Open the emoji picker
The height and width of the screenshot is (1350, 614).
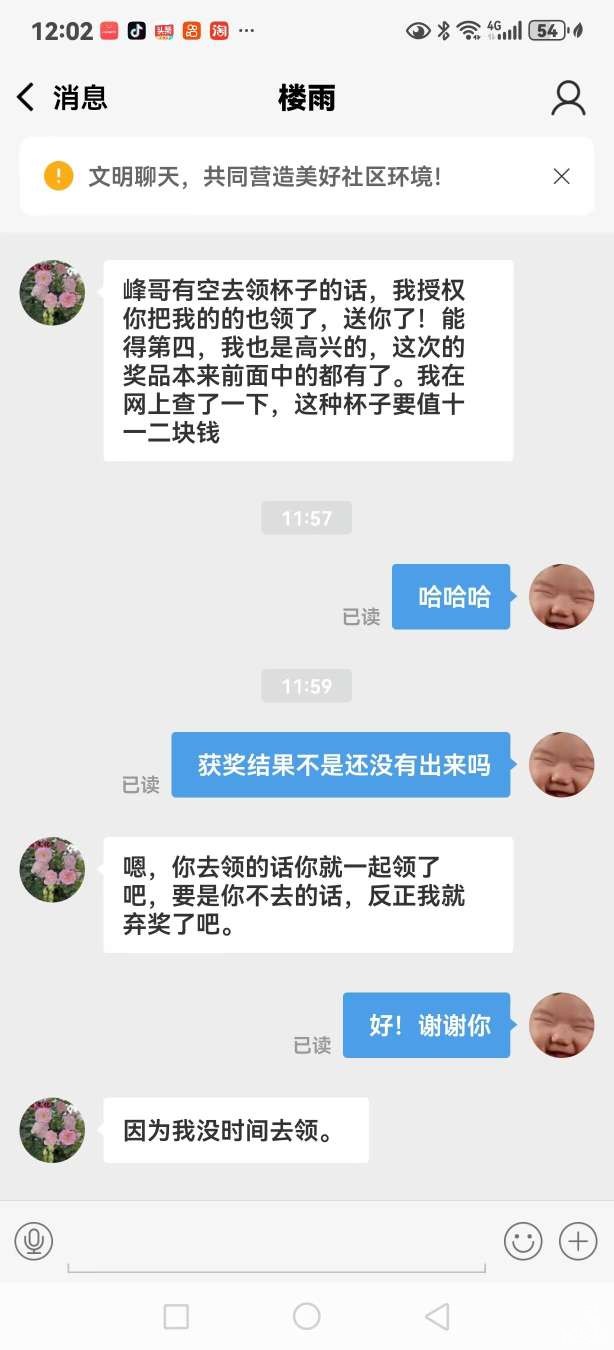click(522, 1241)
